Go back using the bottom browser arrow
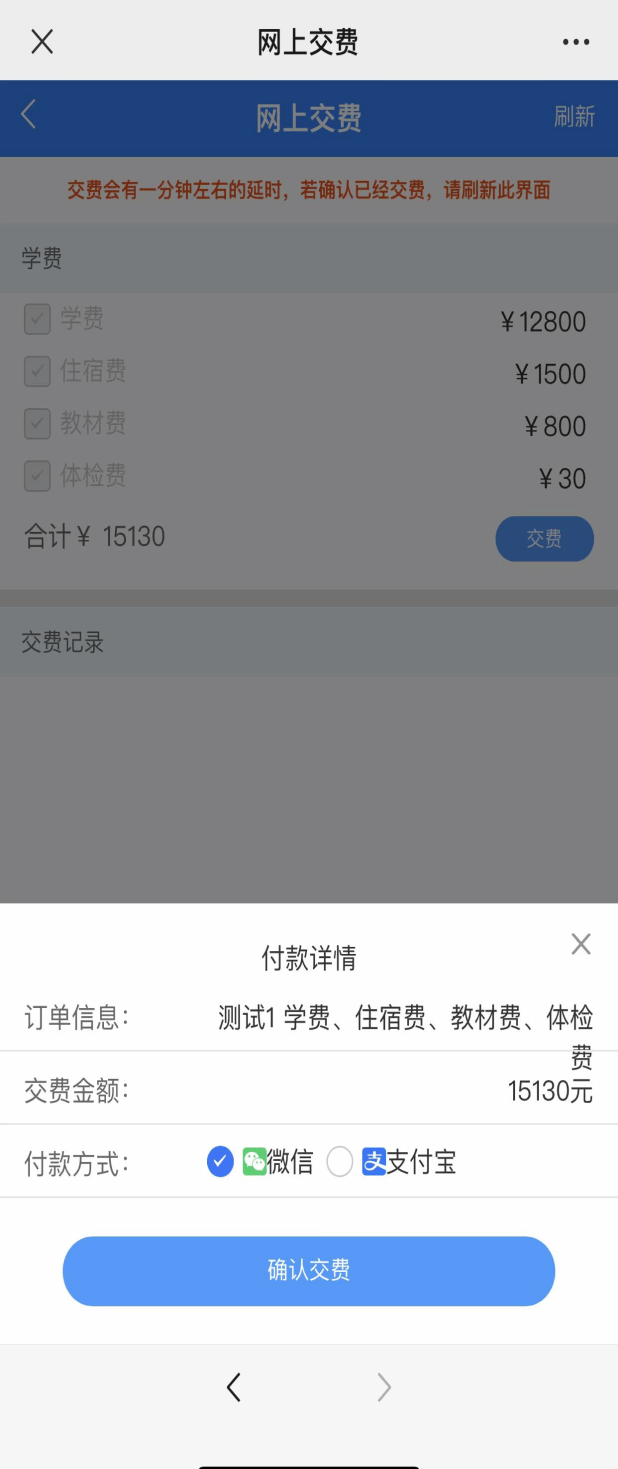Screen dimensions: 618x1469 tap(234, 1387)
